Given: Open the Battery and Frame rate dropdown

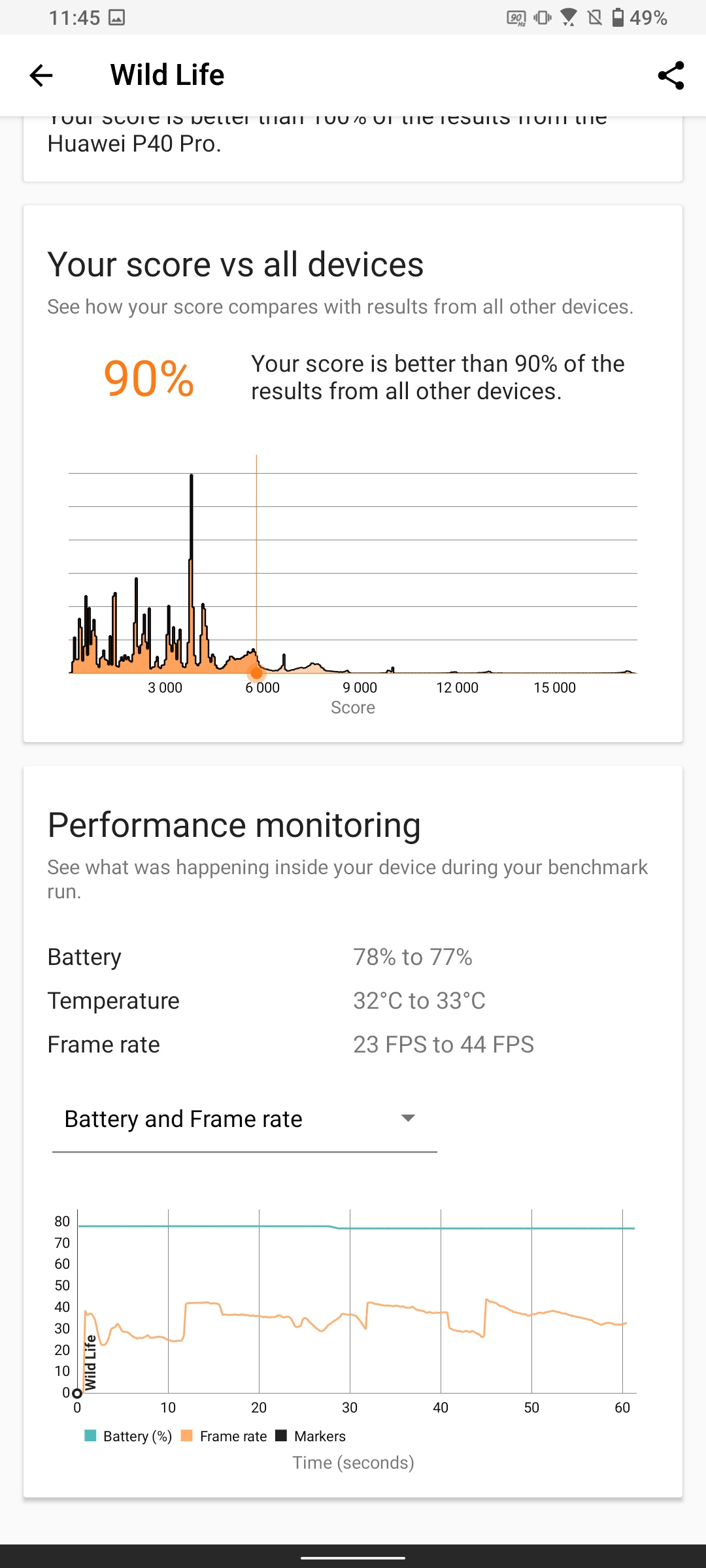Looking at the screenshot, I should coord(244,1119).
